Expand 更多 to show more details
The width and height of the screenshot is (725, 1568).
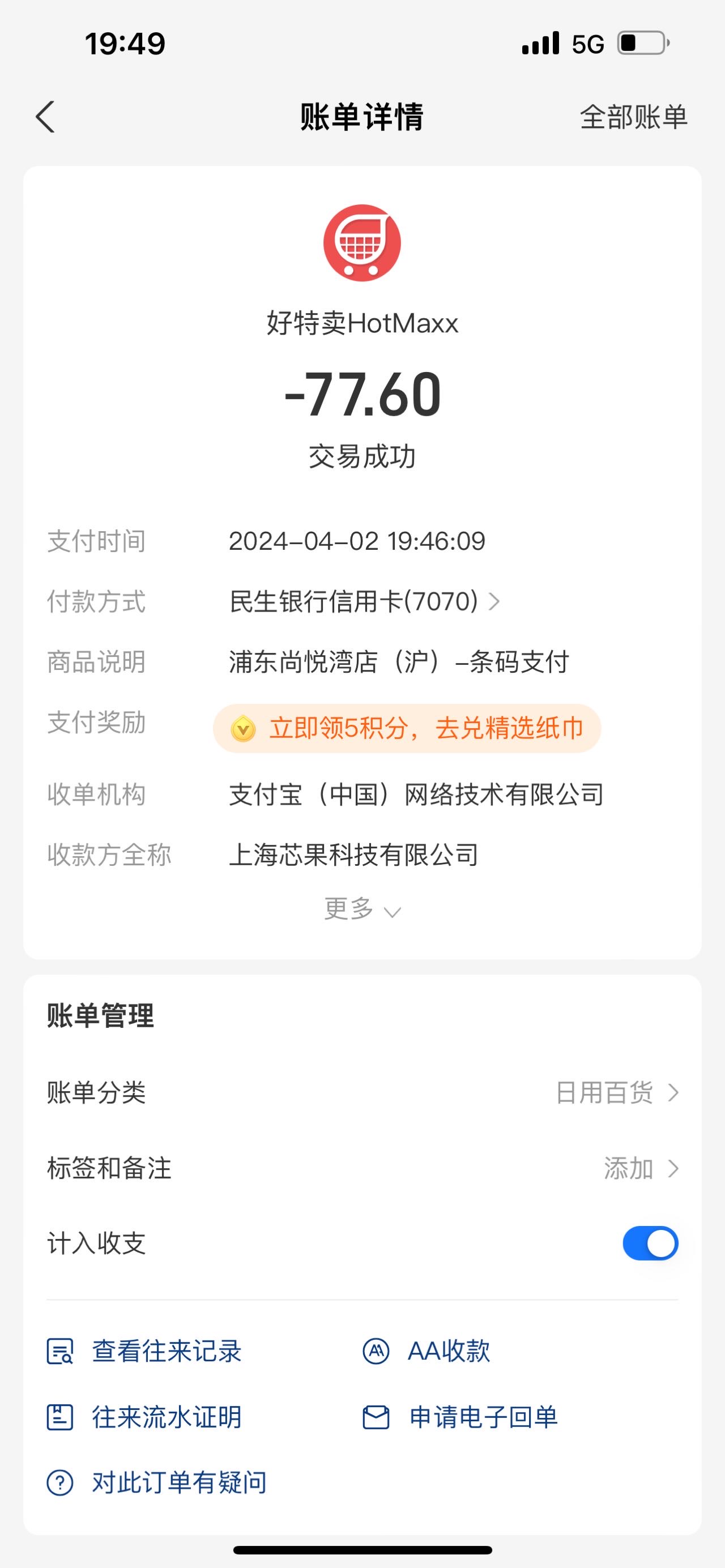[x=362, y=909]
